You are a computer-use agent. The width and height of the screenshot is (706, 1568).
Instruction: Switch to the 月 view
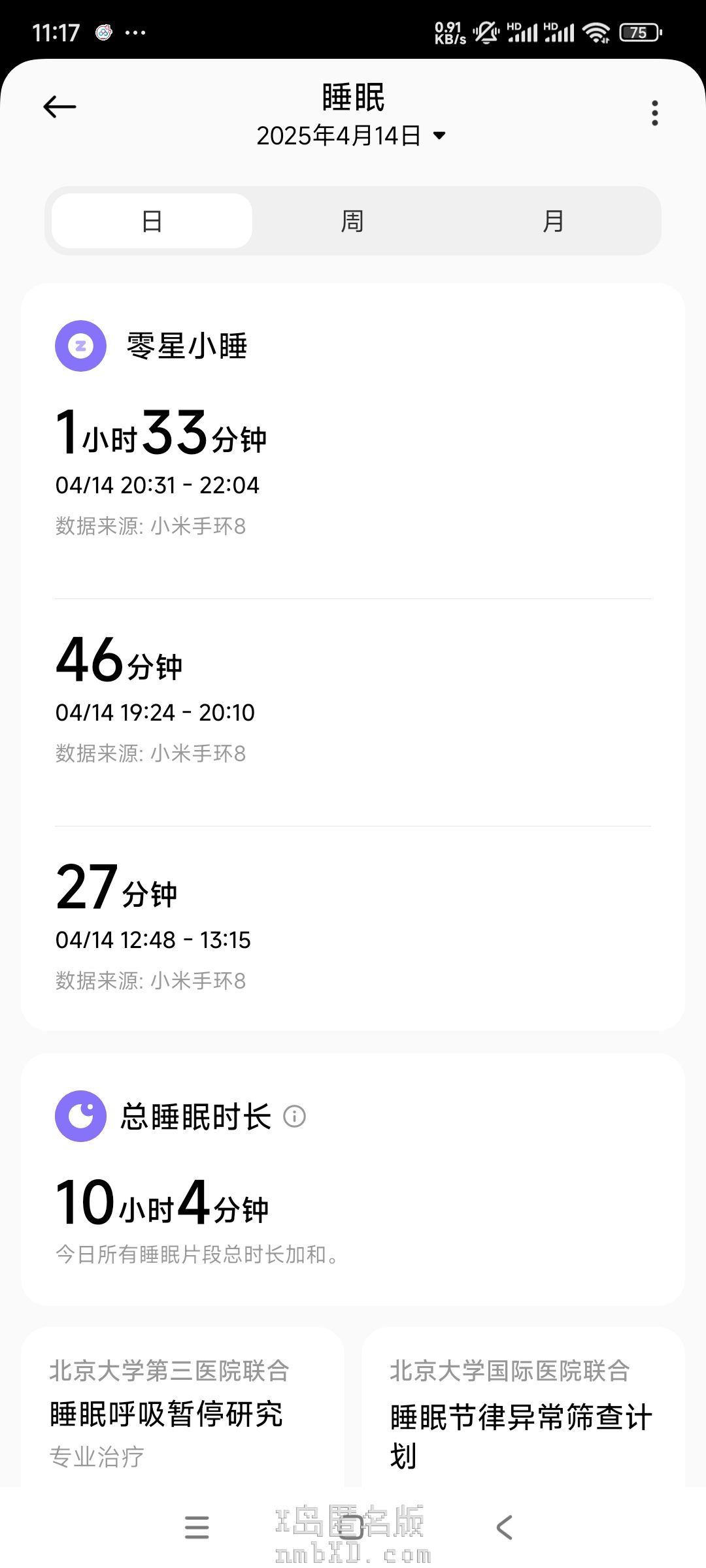coord(553,221)
